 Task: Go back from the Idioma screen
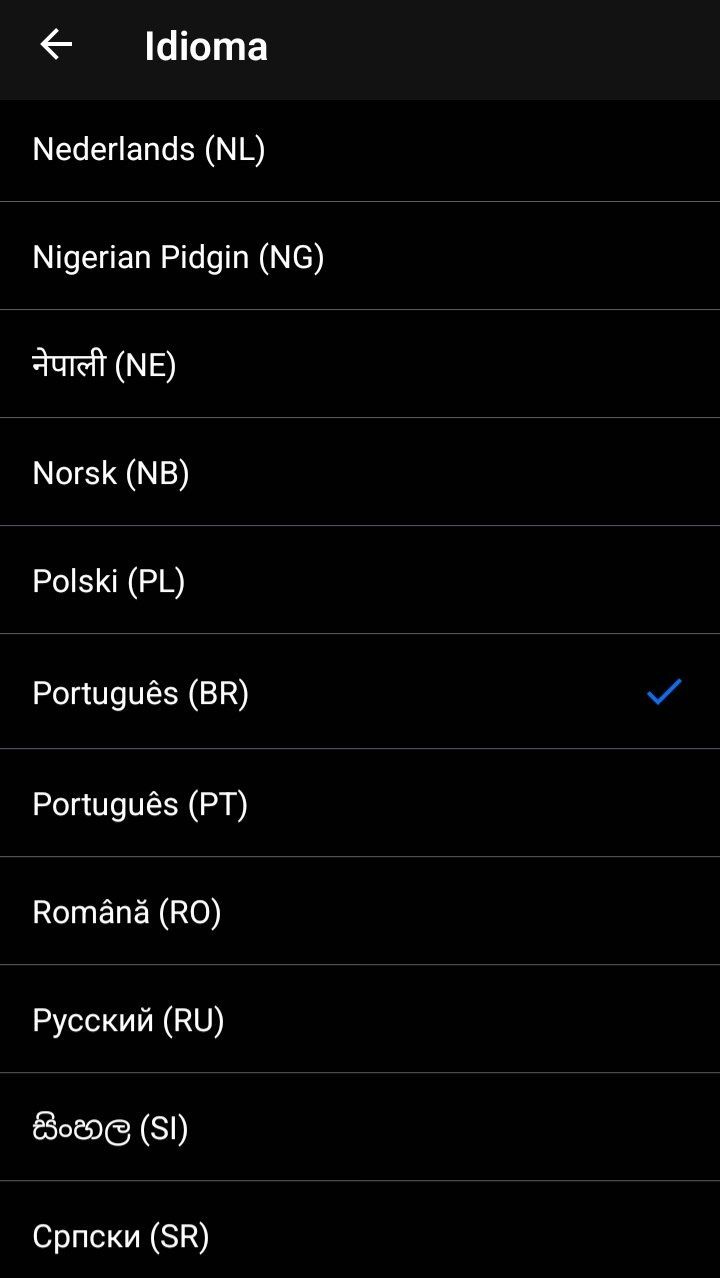pos(56,45)
